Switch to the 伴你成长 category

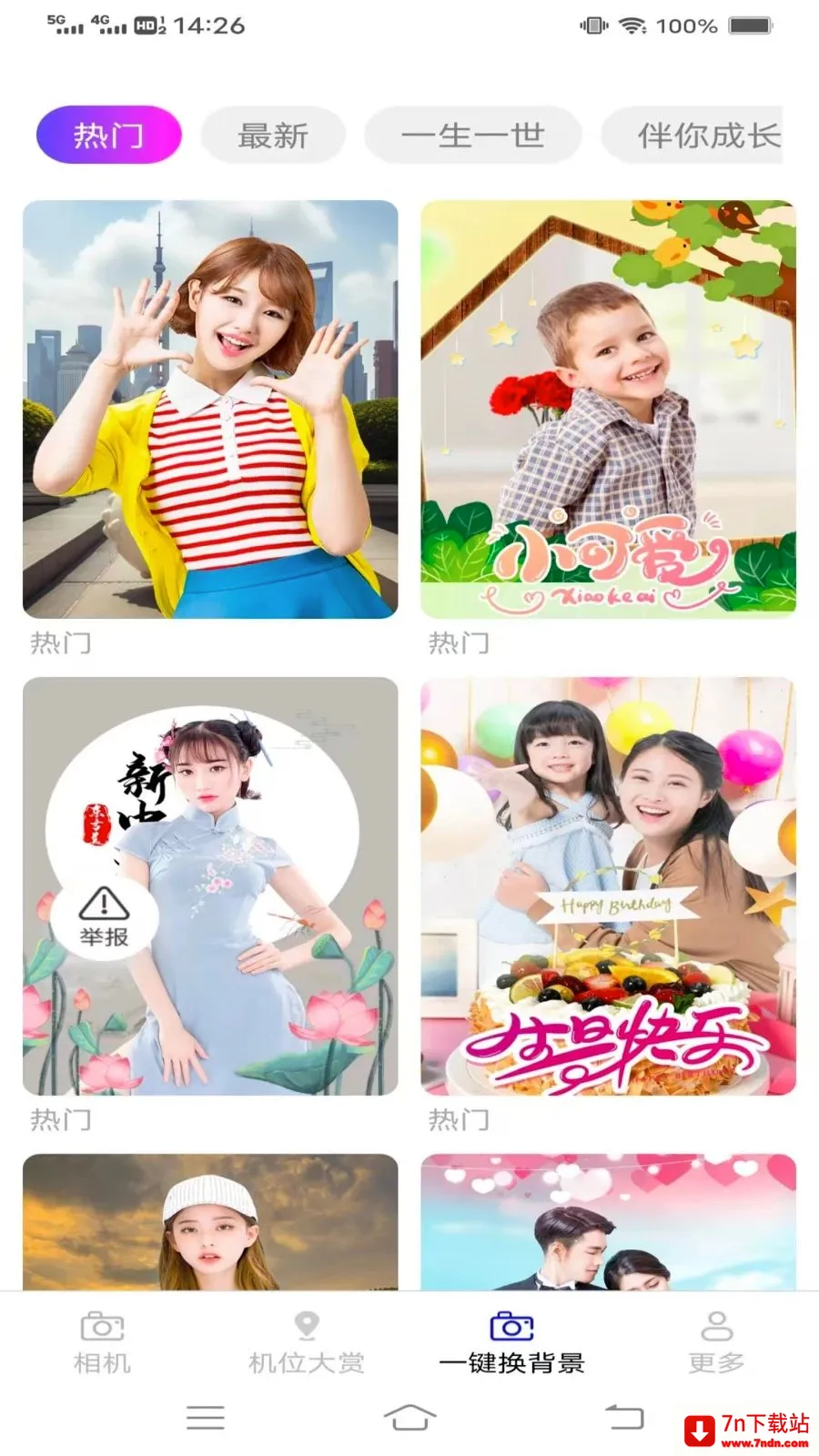(693, 135)
